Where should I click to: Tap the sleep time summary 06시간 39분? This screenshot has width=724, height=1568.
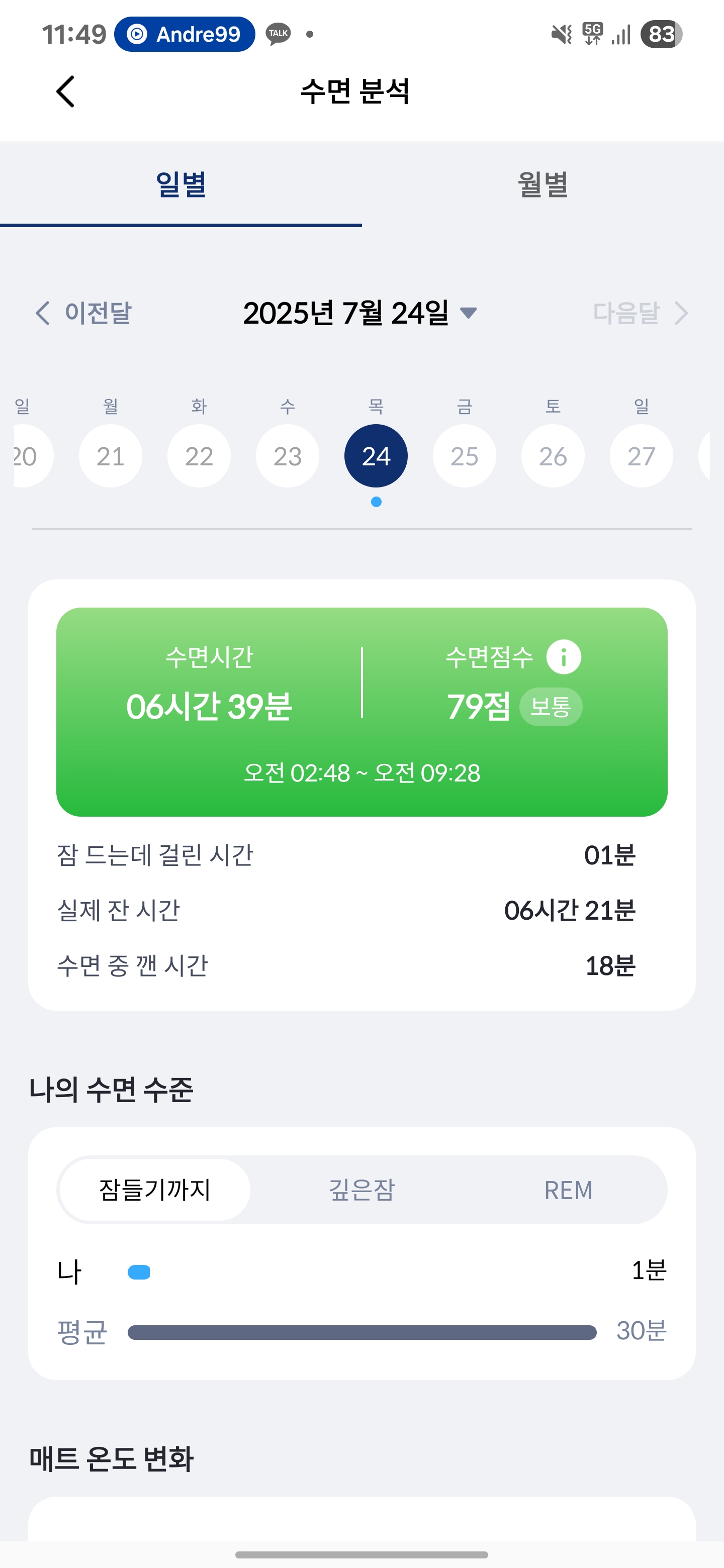pos(210,706)
